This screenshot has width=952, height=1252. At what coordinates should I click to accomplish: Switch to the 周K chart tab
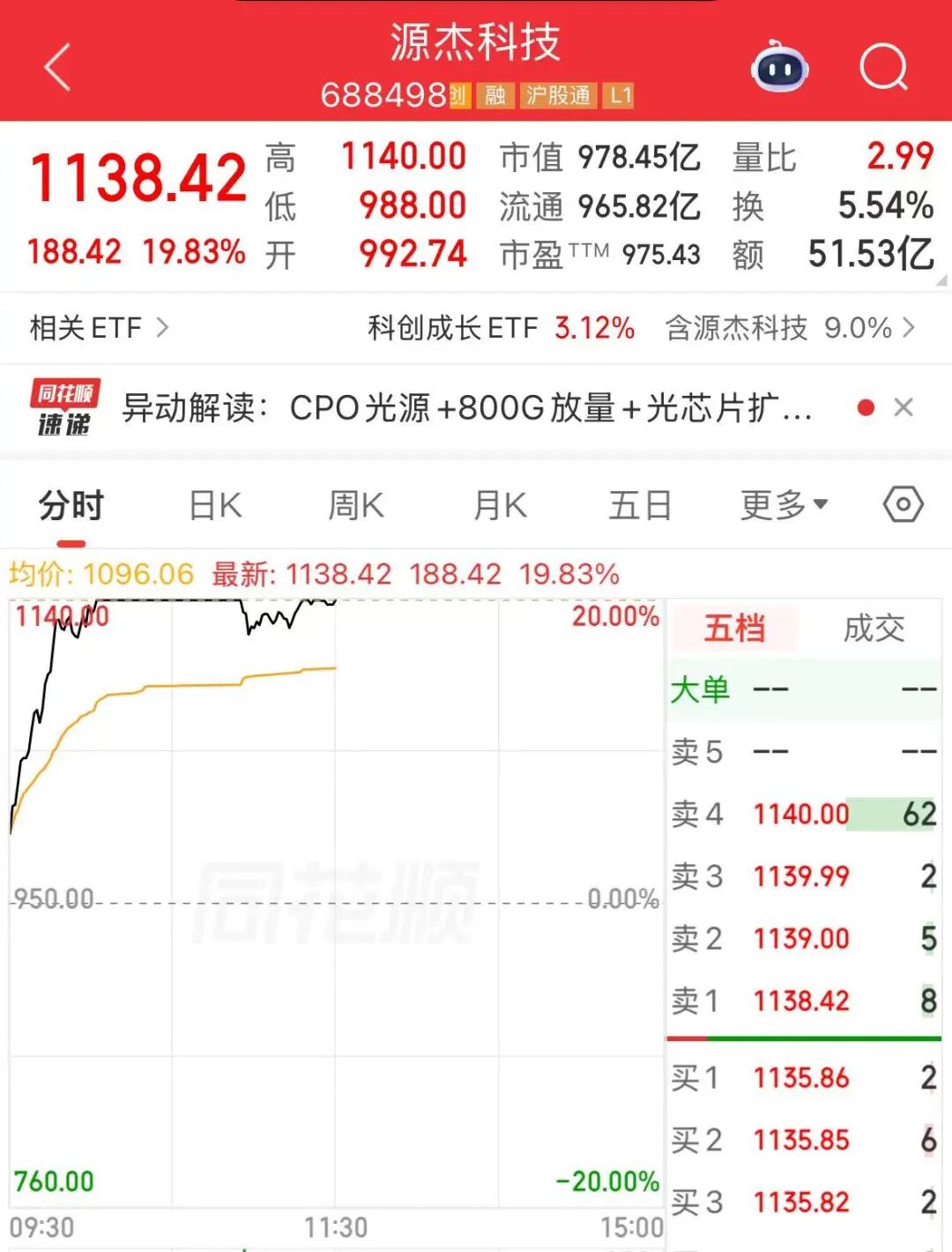point(355,506)
